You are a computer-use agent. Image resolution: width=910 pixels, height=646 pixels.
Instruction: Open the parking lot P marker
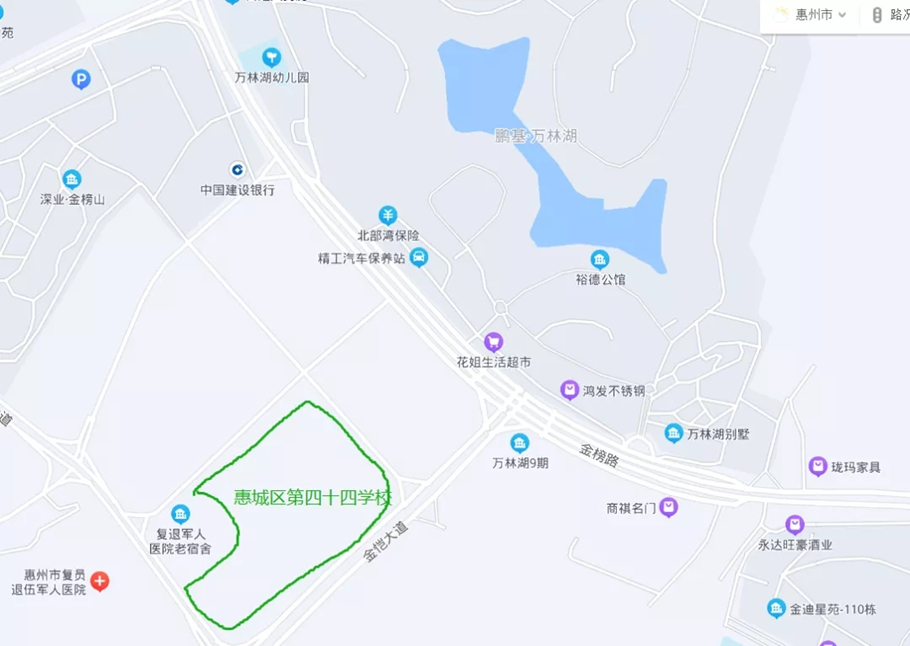coord(81,79)
